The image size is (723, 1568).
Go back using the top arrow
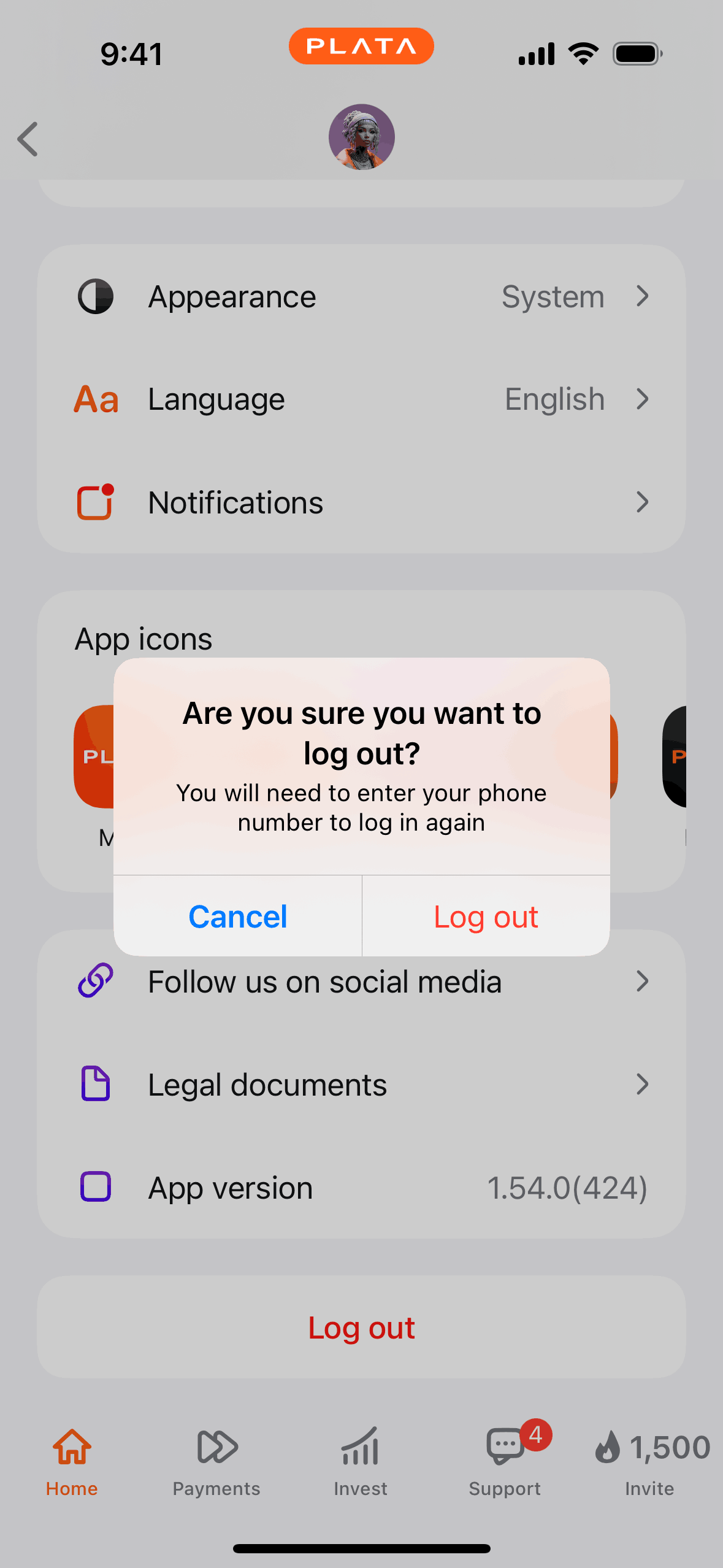28,139
